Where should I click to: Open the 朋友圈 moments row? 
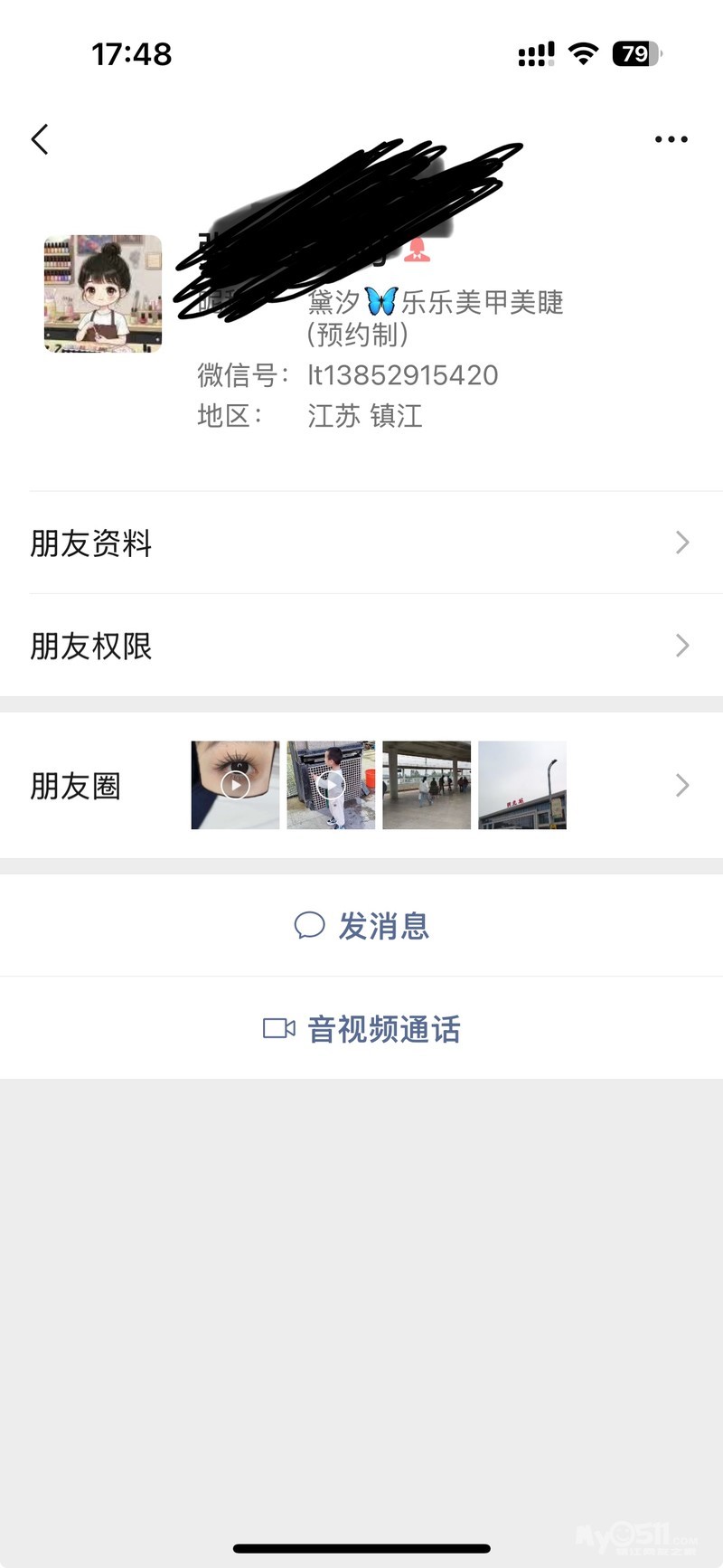361,785
